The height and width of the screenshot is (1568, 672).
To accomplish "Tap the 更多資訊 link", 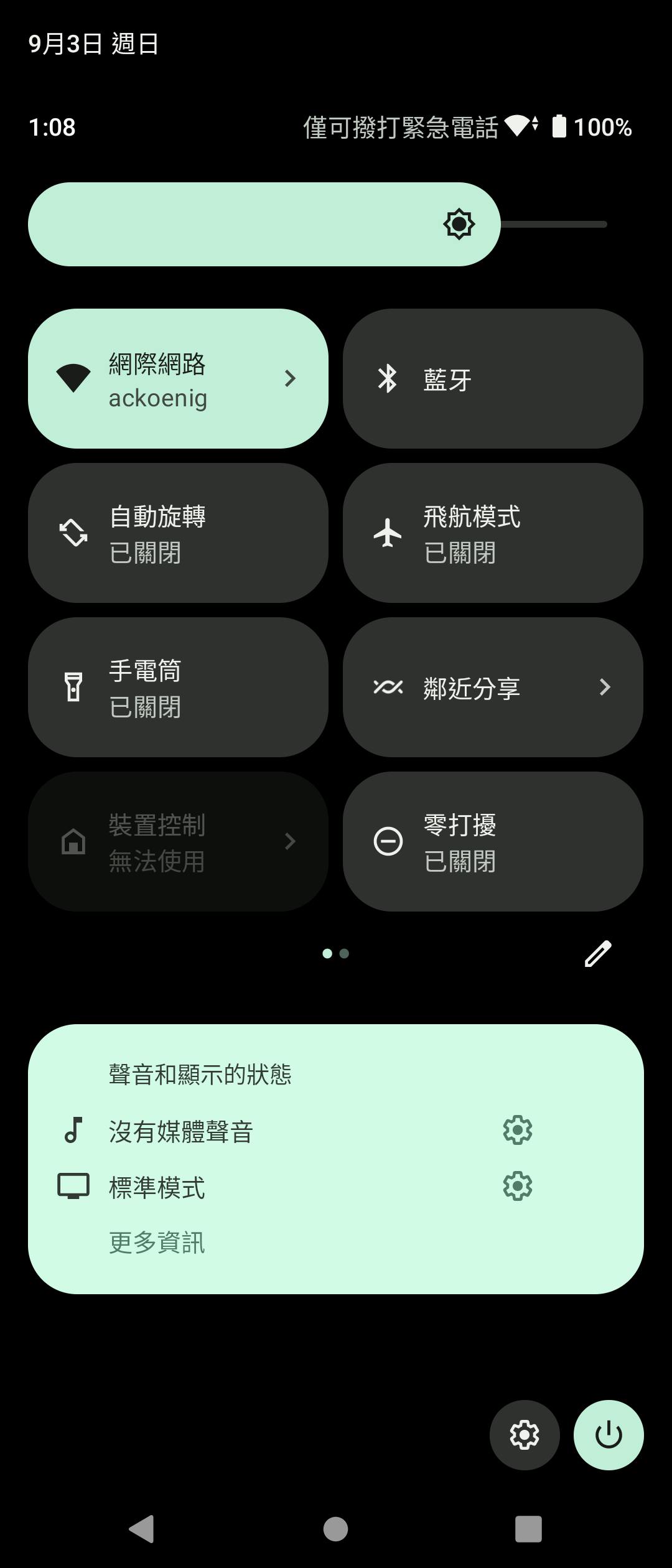I will [157, 1242].
